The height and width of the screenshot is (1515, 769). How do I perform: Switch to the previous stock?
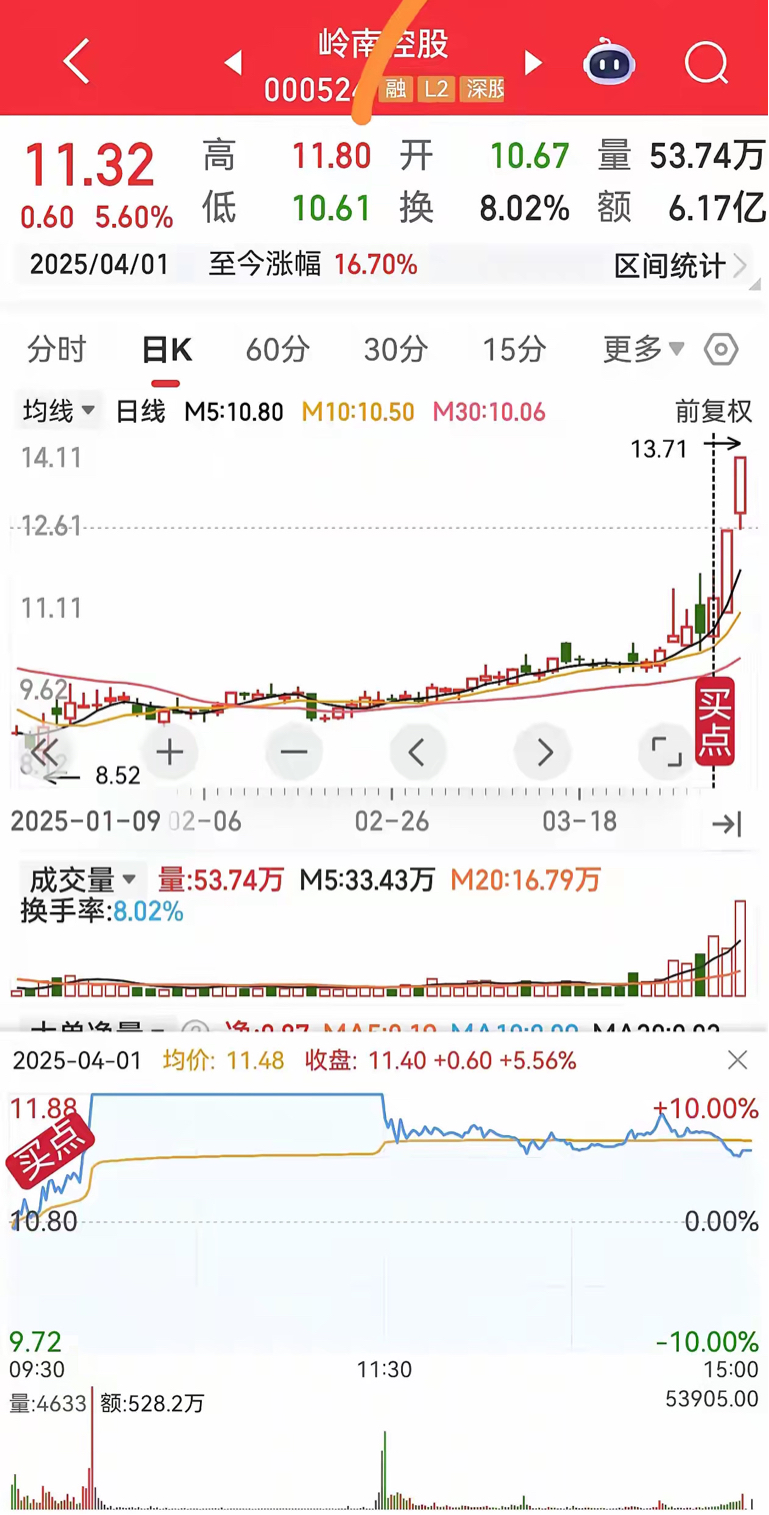pos(233,64)
